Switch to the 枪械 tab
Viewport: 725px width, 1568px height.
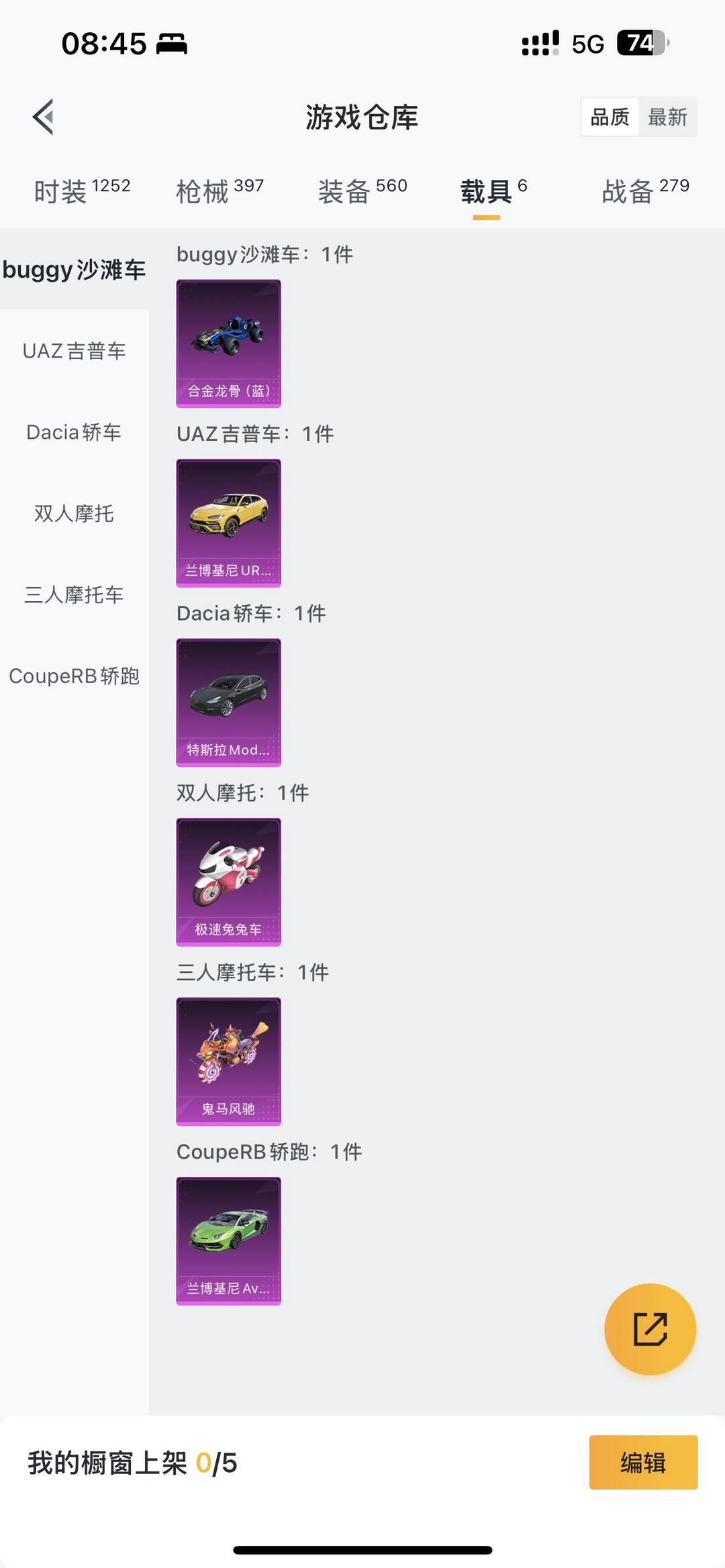click(x=220, y=191)
